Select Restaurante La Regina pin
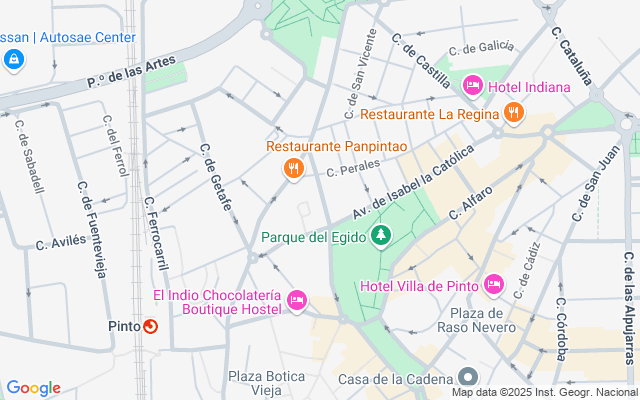 coord(513,113)
